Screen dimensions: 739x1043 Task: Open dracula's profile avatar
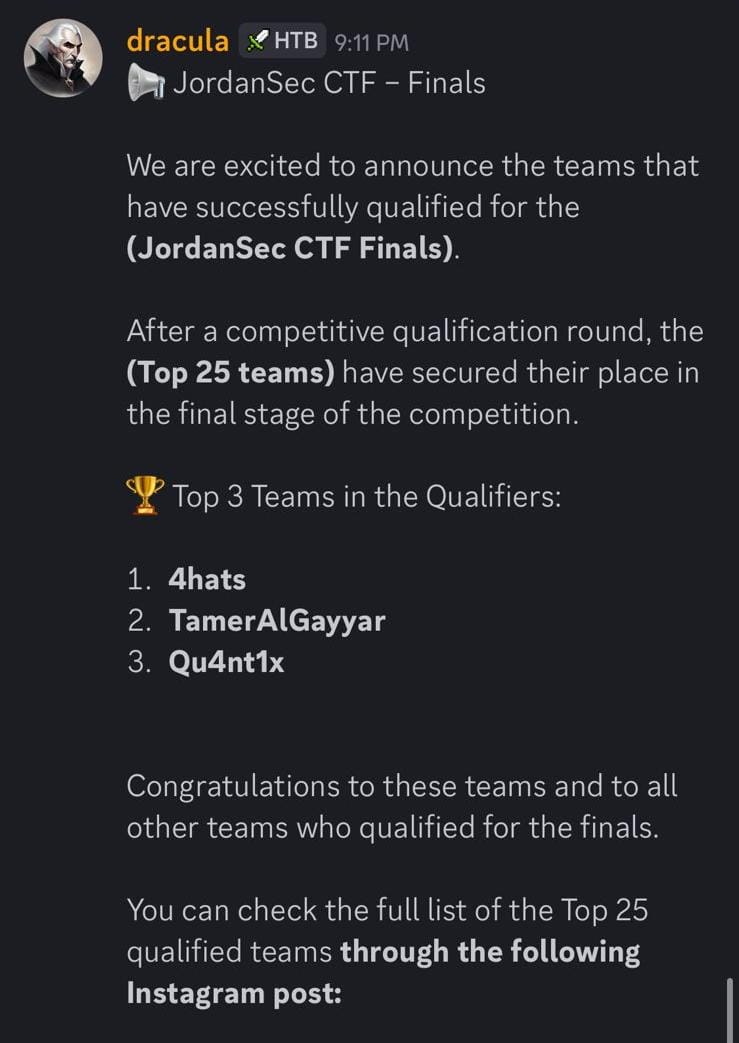click(x=63, y=58)
